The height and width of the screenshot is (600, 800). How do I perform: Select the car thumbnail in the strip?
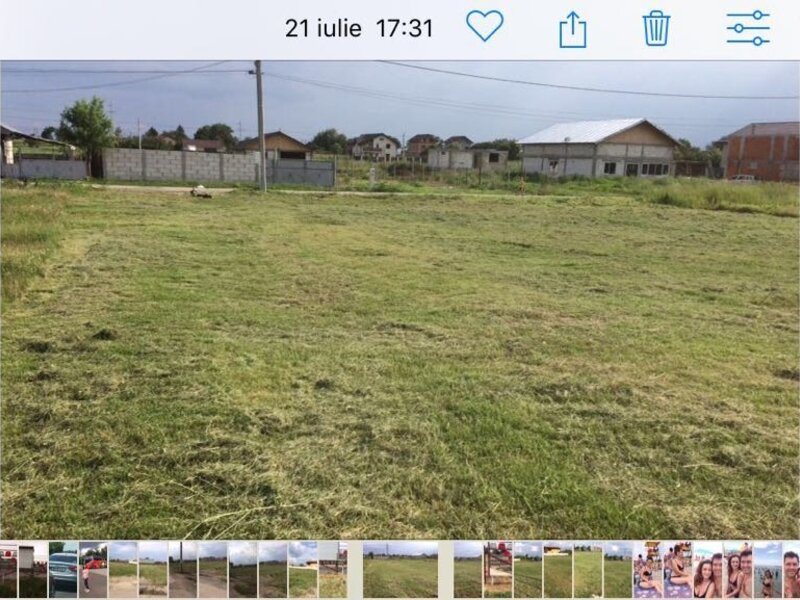point(63,570)
